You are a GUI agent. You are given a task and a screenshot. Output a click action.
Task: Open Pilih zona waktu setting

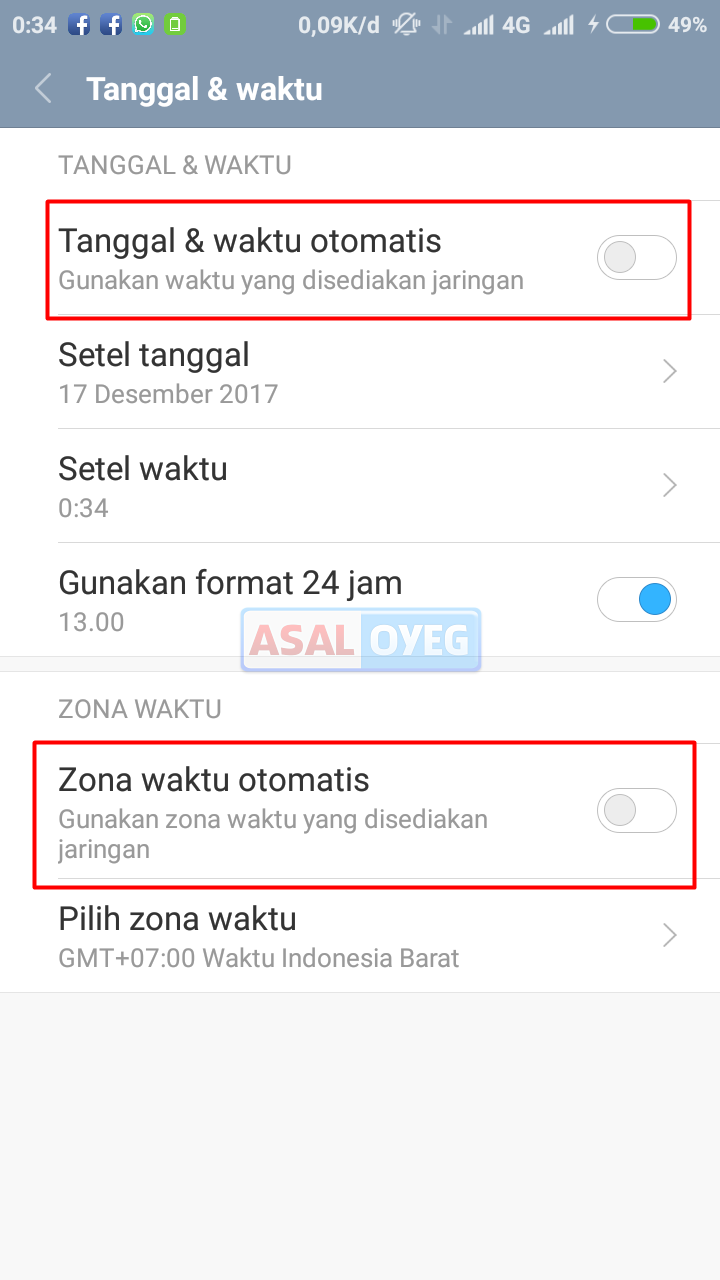360,936
